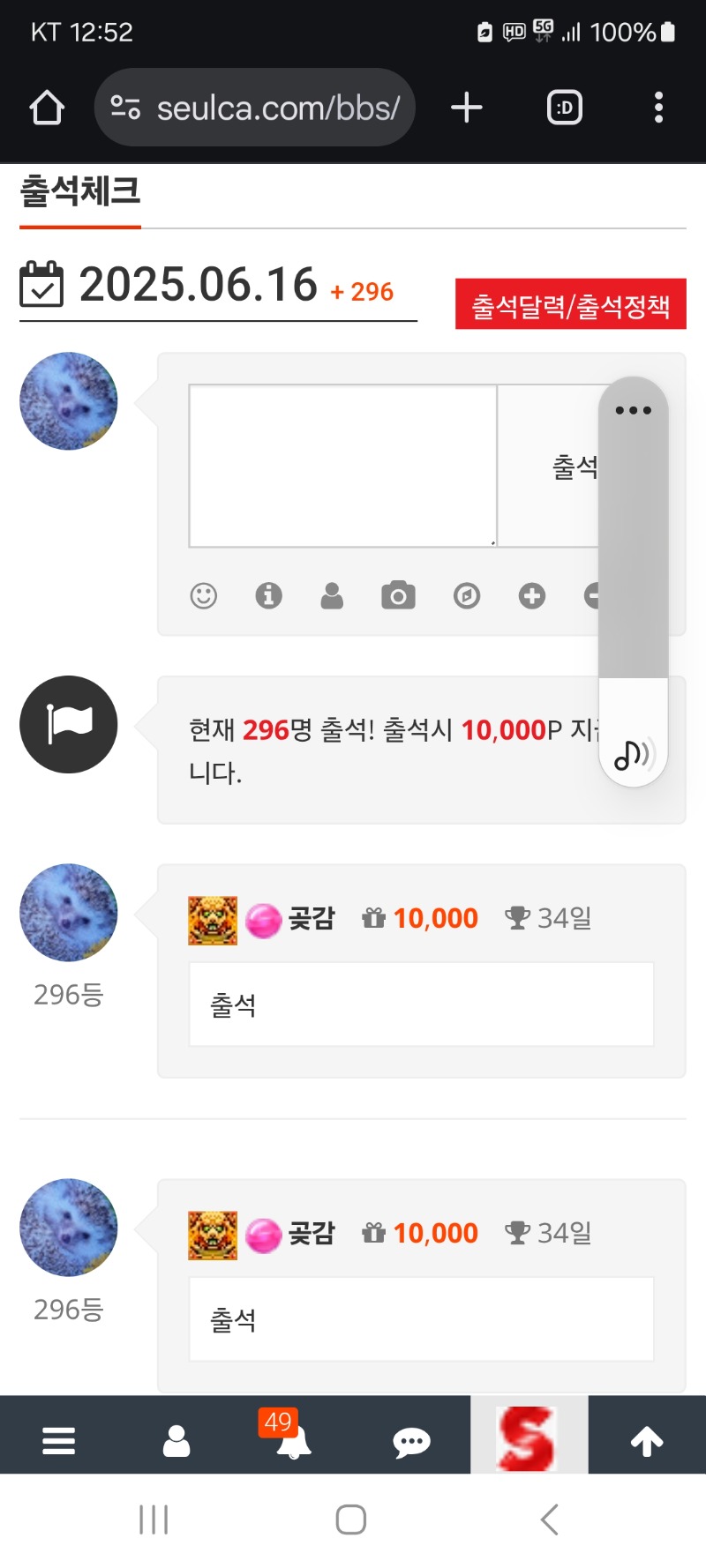Image resolution: width=706 pixels, height=1568 pixels.
Task: Open the emoticon smiley picker
Action: click(204, 596)
